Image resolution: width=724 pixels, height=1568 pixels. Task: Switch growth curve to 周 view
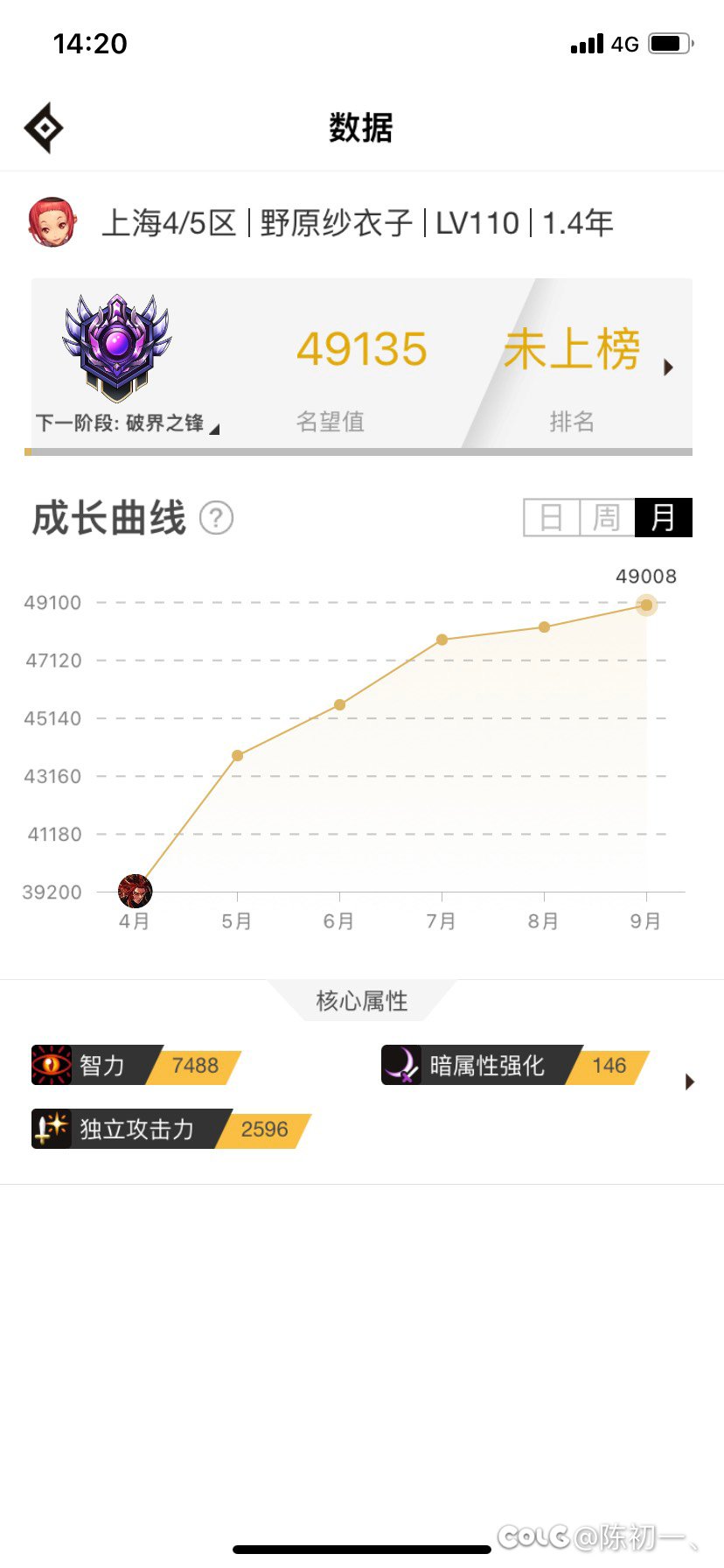607,517
